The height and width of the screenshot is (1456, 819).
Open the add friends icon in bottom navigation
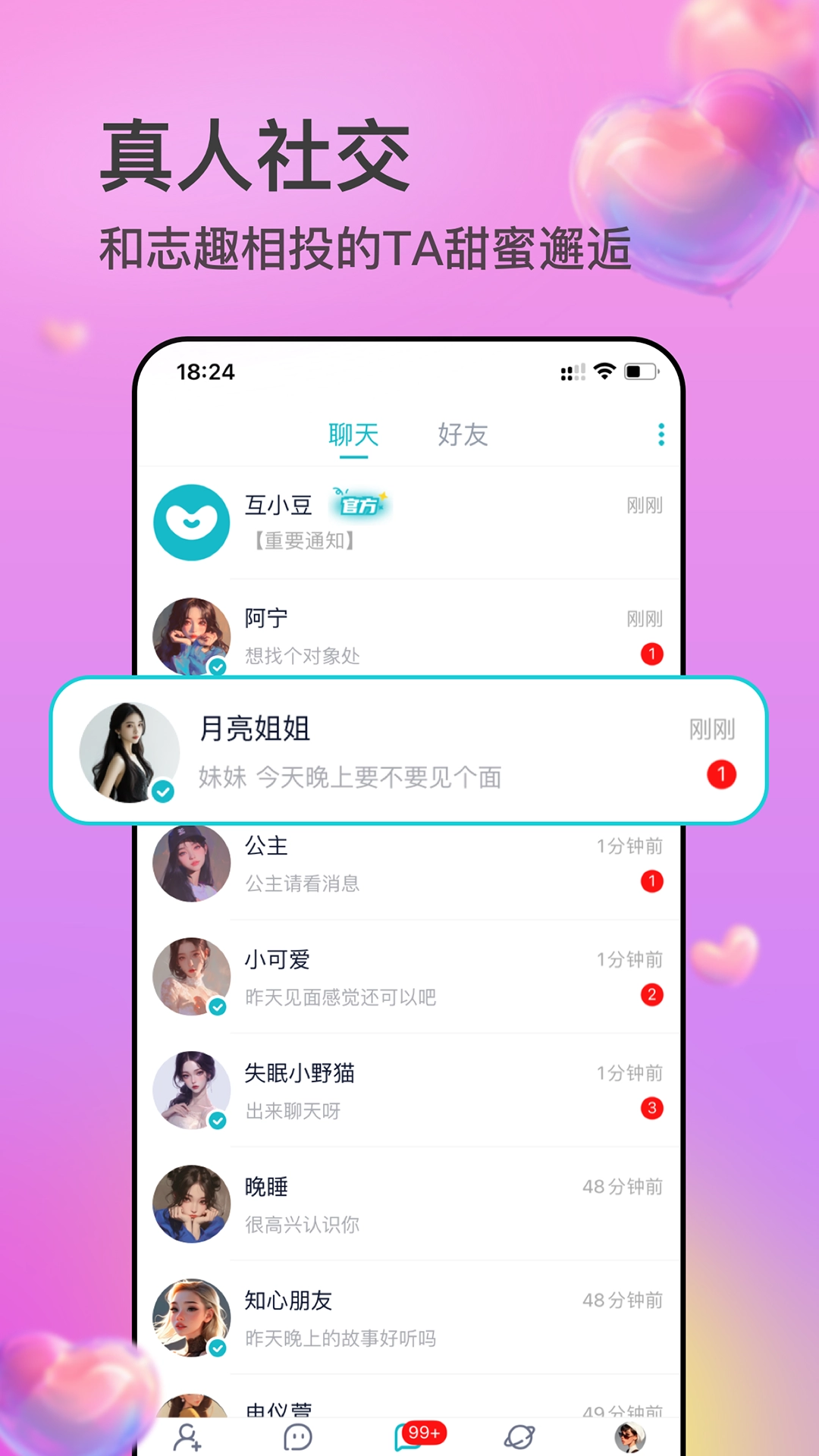click(188, 1431)
